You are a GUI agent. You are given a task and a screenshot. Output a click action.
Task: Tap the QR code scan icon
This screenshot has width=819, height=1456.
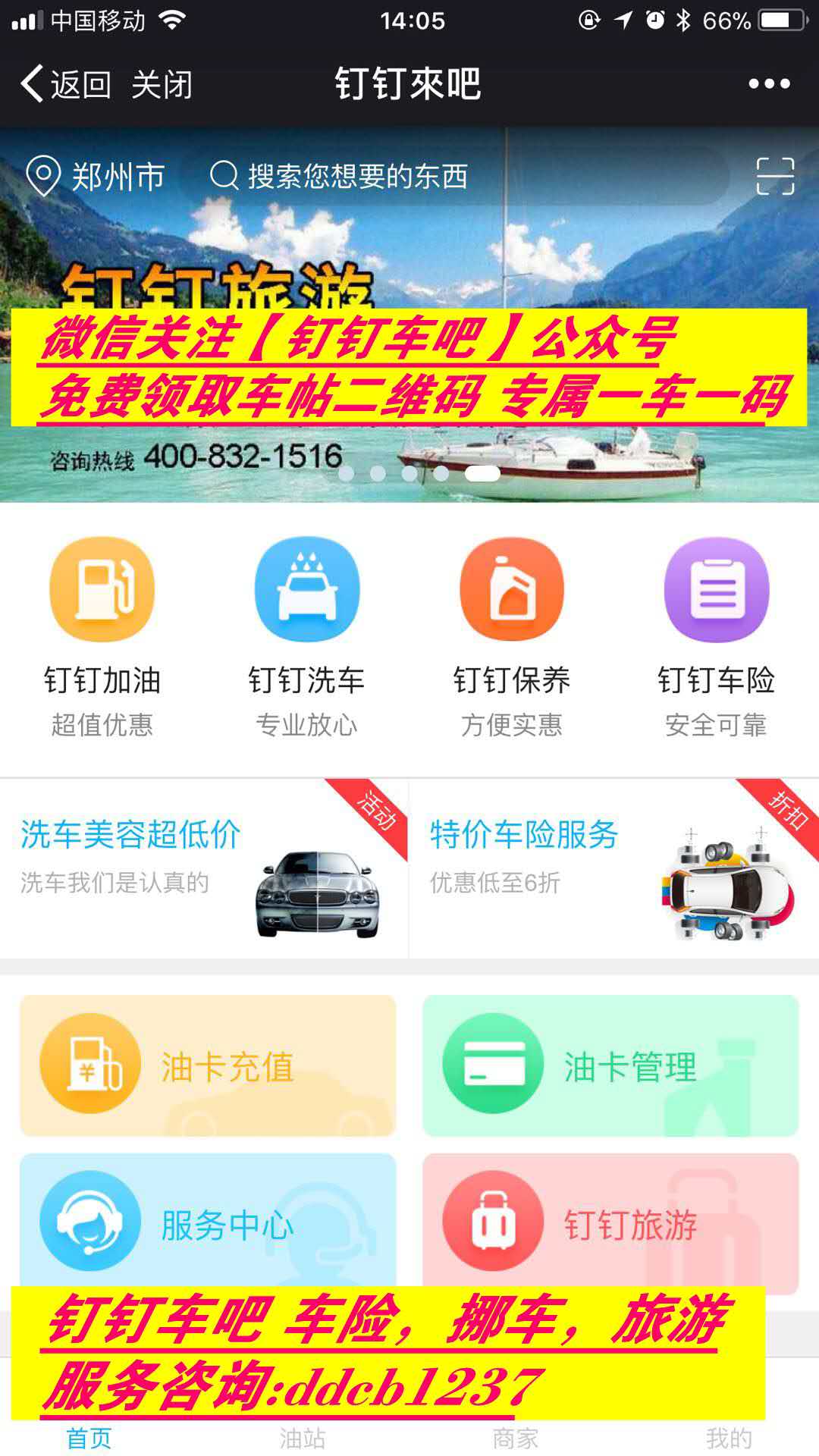[774, 176]
